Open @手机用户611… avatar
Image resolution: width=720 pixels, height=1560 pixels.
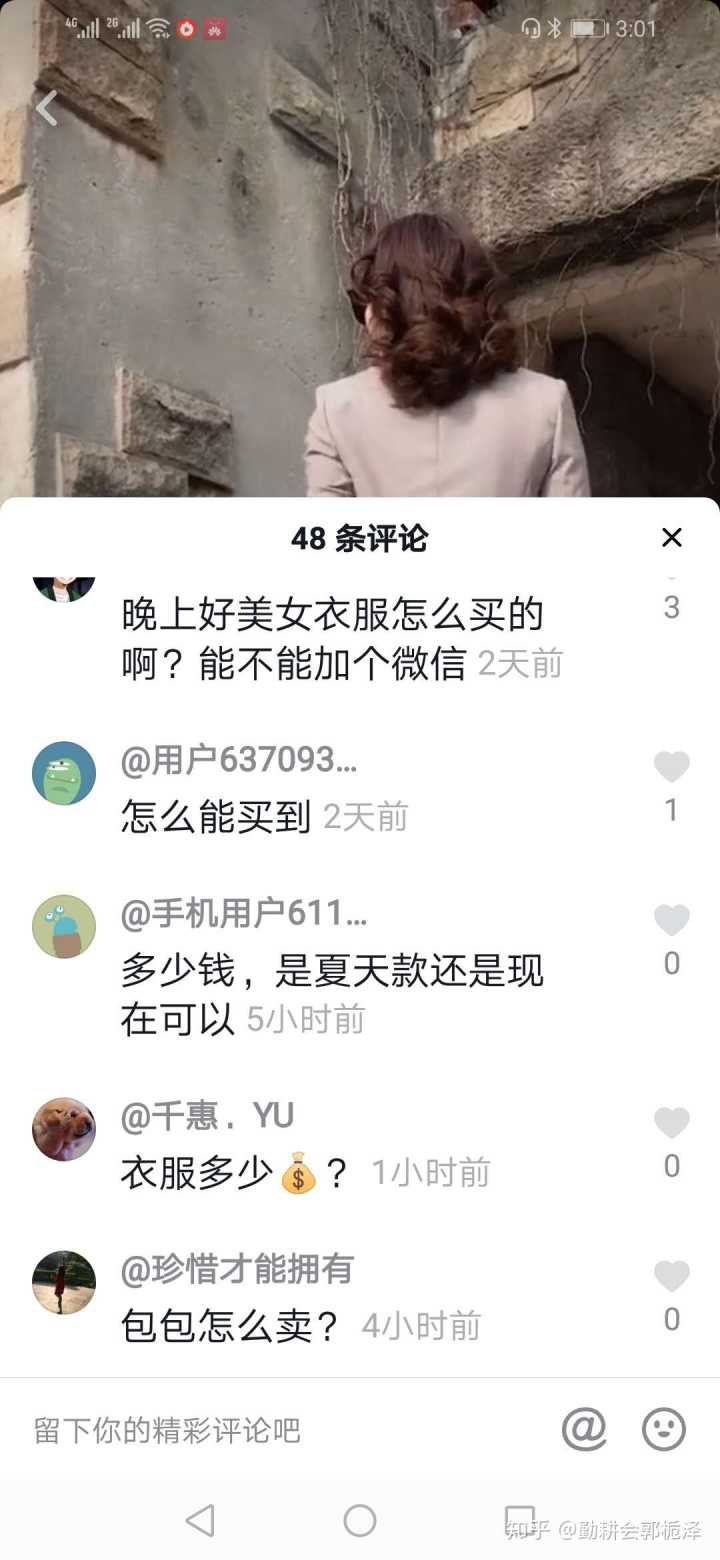(x=64, y=926)
